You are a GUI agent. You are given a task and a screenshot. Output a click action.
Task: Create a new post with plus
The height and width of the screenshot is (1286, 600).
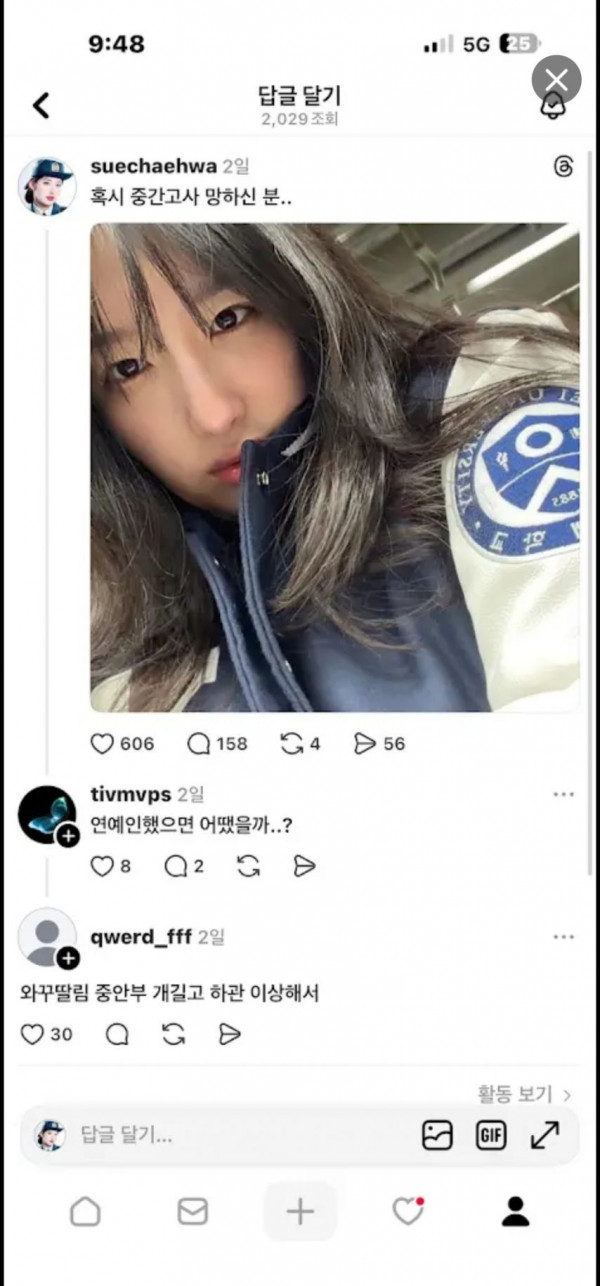300,1212
